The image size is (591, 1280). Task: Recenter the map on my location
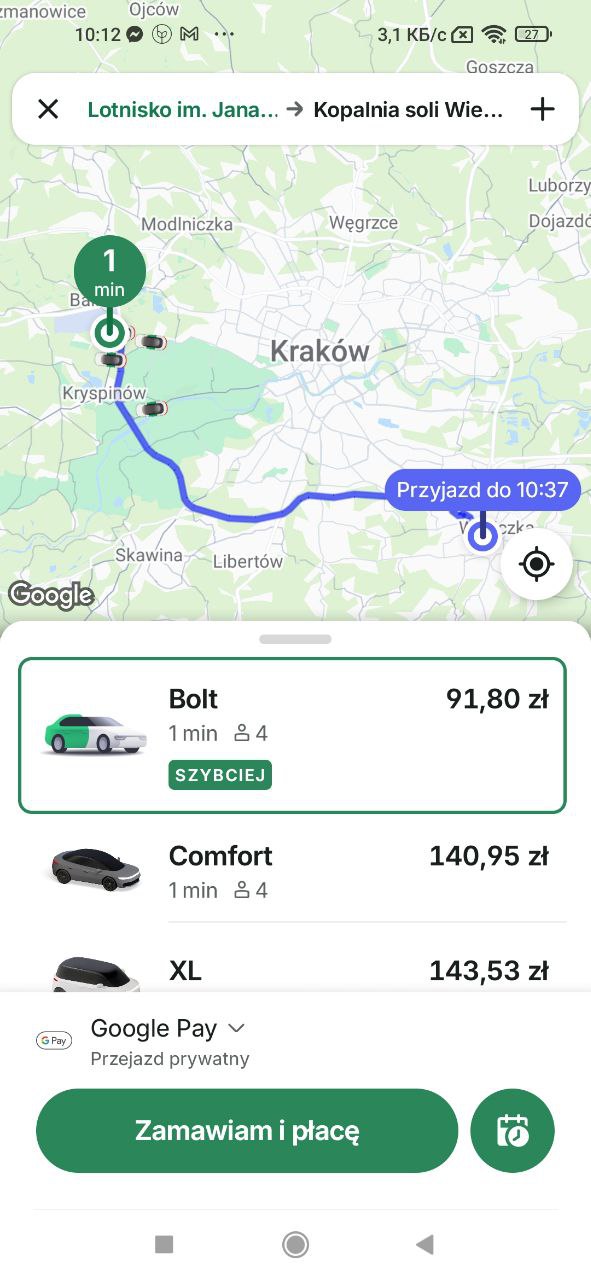(x=537, y=564)
